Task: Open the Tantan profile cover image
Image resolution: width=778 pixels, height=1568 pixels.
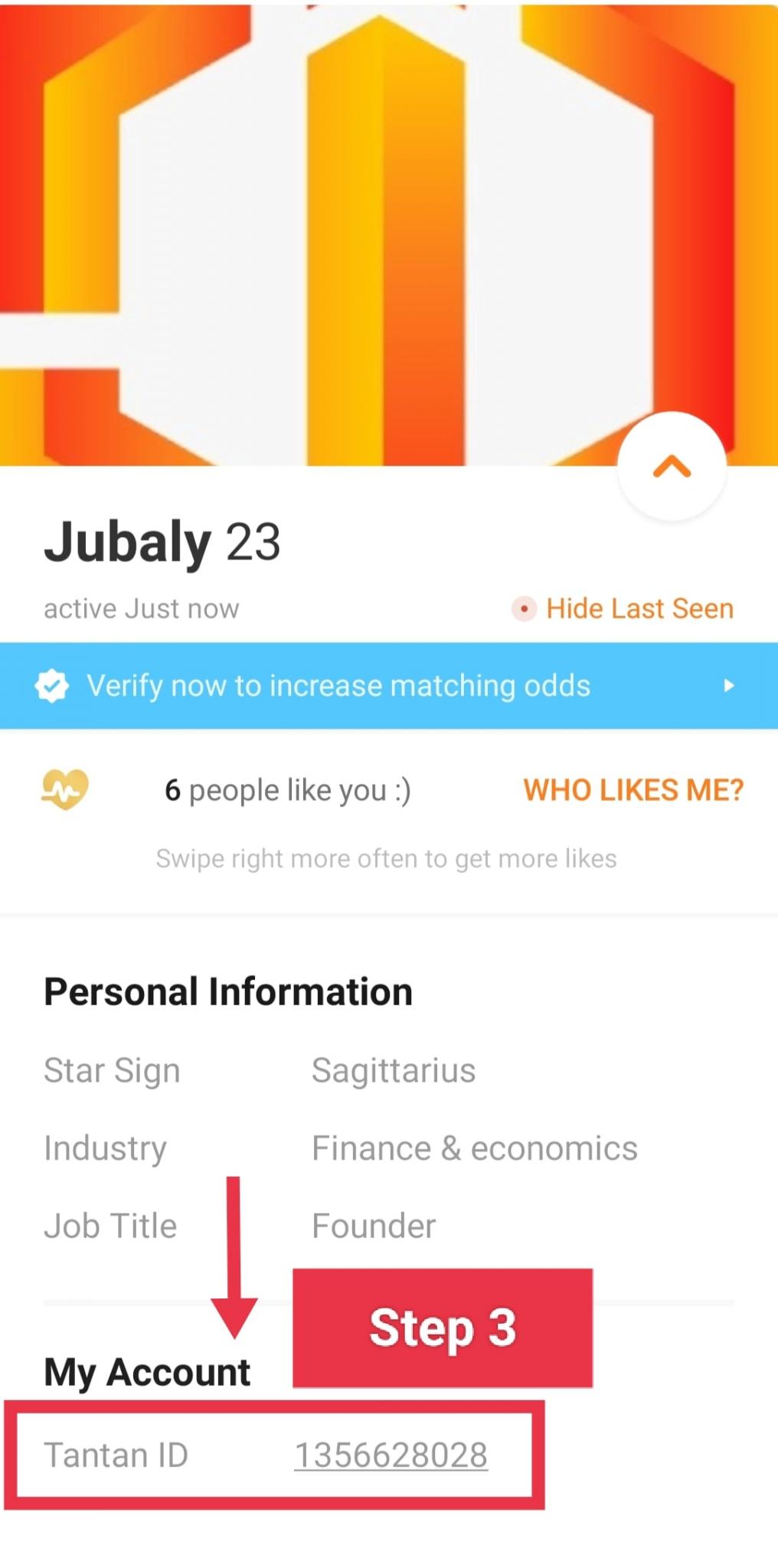Action: click(389, 230)
